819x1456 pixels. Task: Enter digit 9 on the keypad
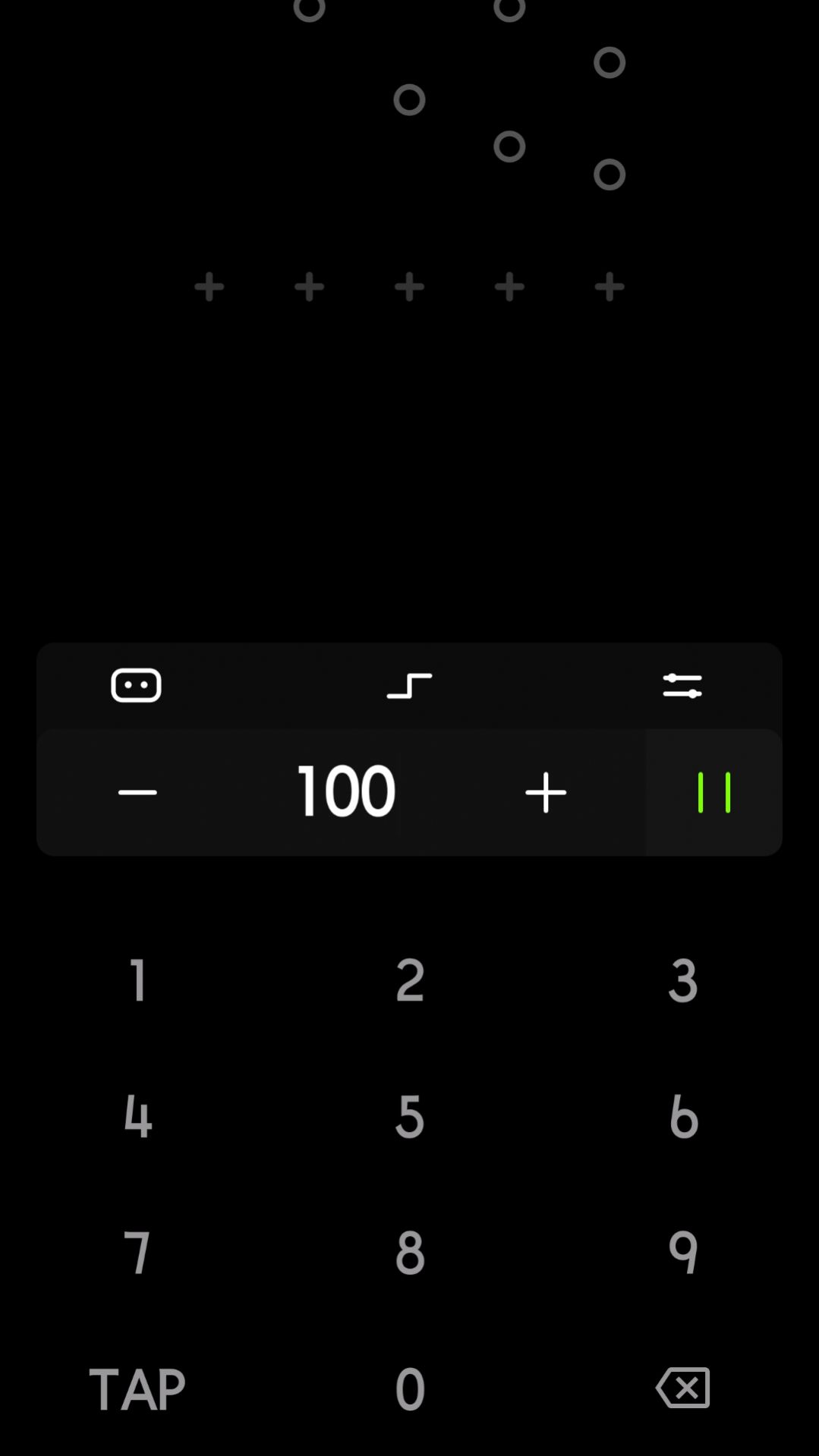(682, 1253)
